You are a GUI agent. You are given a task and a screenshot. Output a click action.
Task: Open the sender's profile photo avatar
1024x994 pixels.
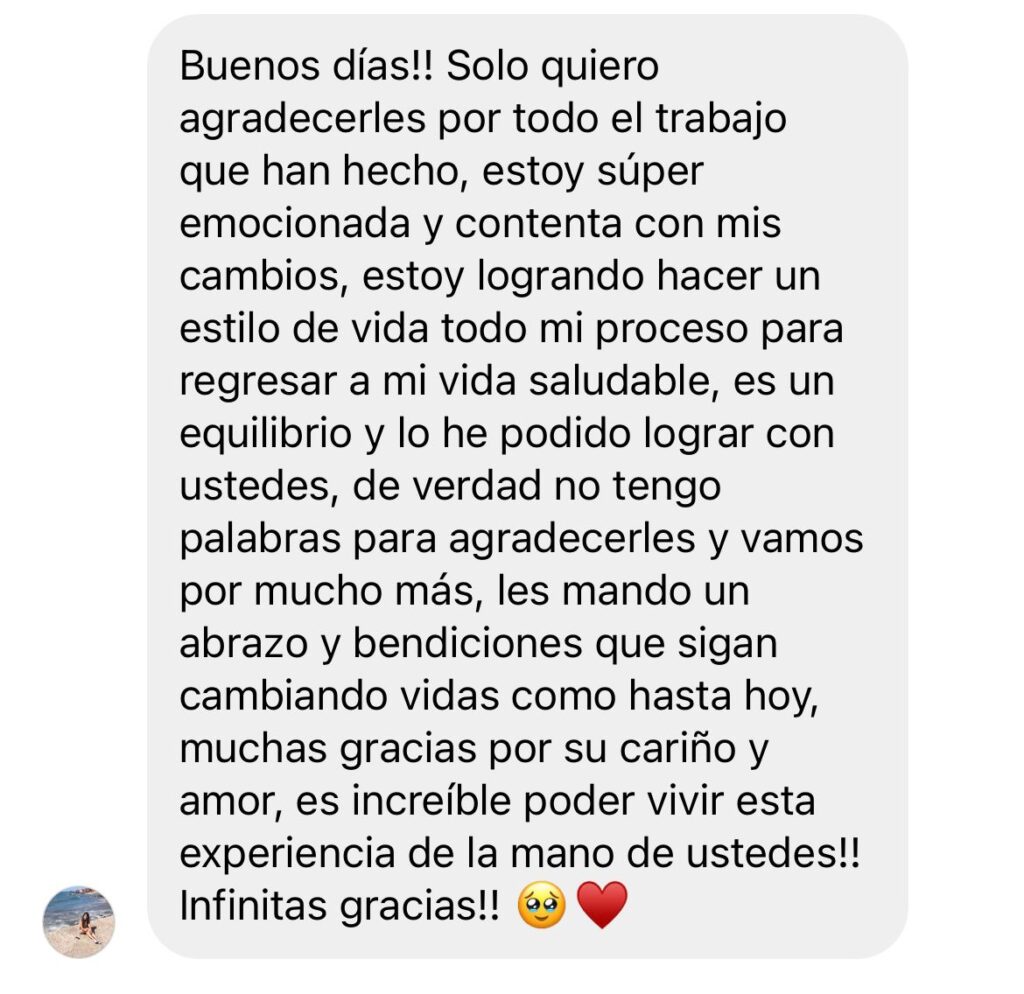pyautogui.click(x=79, y=921)
